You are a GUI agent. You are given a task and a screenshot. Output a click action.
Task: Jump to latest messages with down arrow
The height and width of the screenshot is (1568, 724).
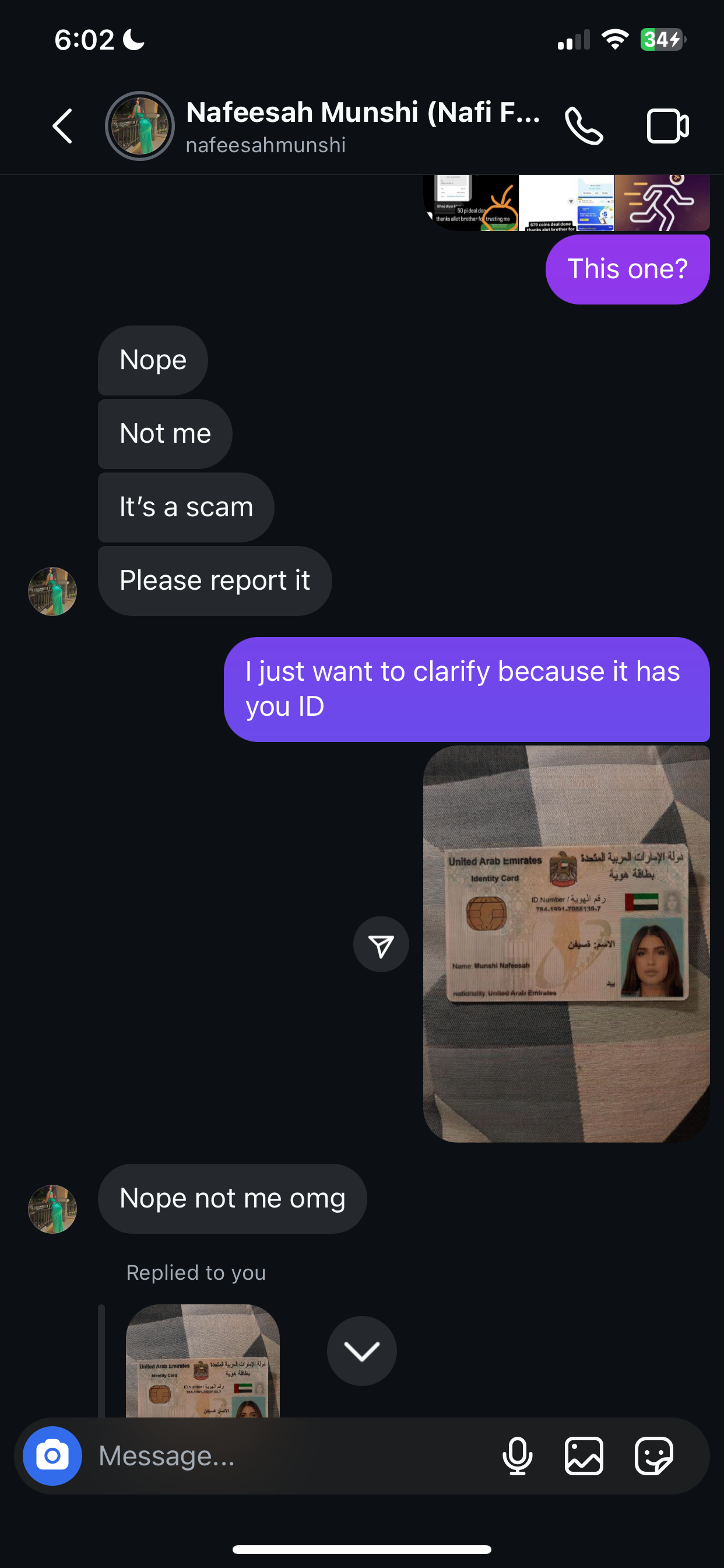[x=362, y=1350]
